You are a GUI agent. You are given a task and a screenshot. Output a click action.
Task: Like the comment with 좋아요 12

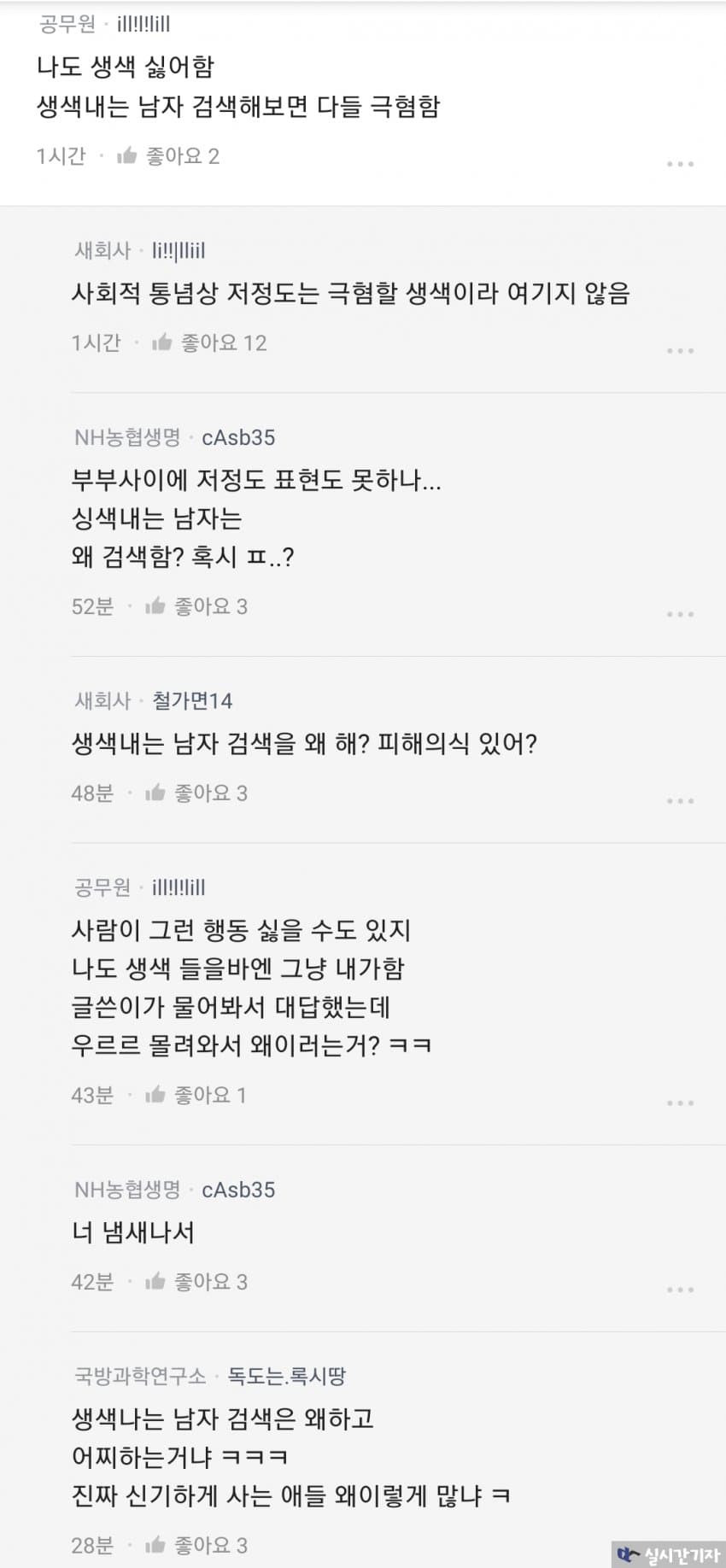[162, 342]
